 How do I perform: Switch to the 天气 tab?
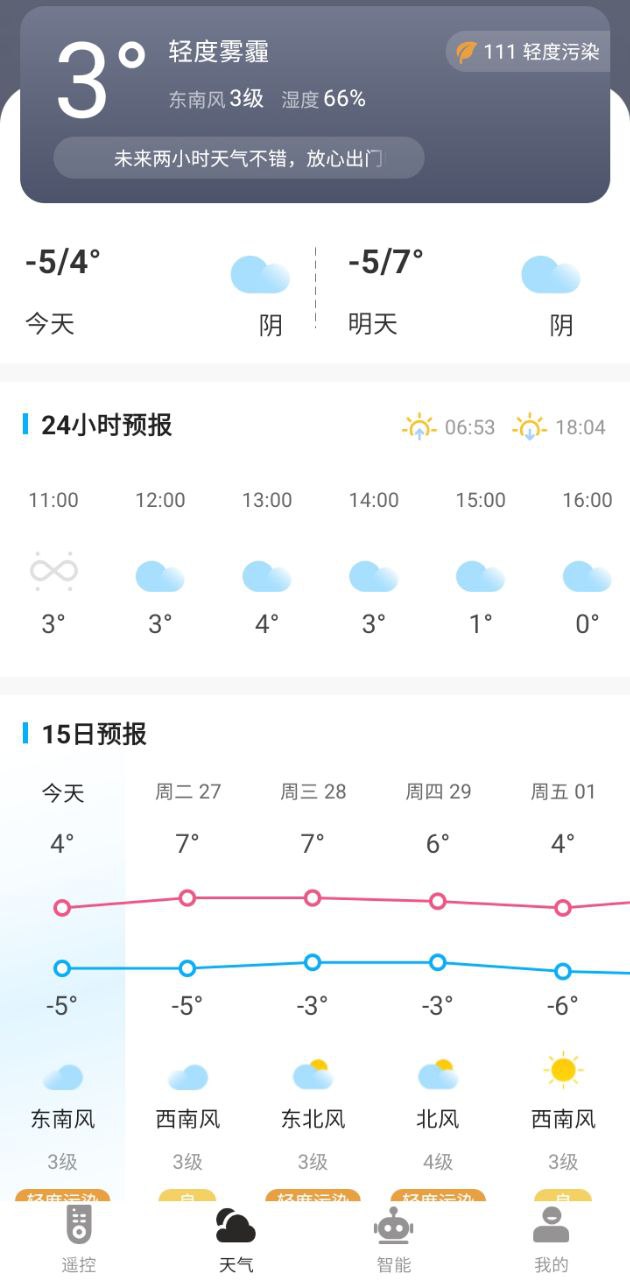pyautogui.click(x=236, y=1240)
